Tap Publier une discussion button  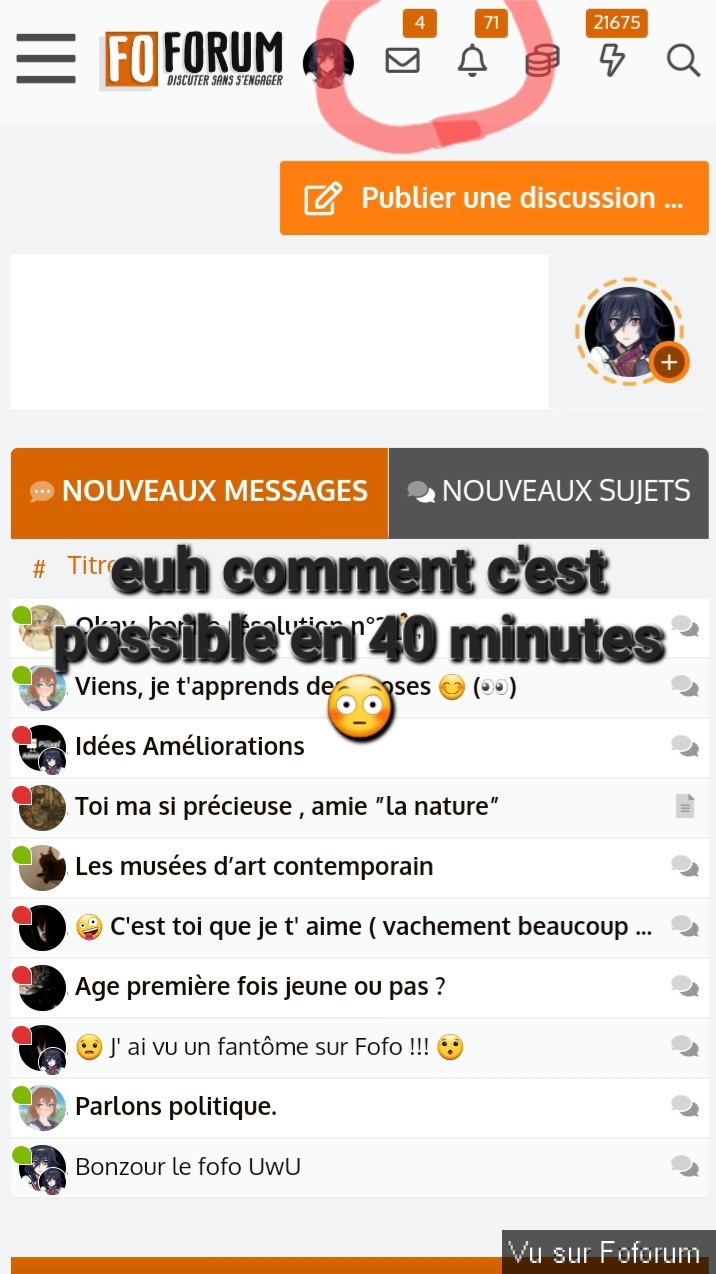(x=494, y=198)
